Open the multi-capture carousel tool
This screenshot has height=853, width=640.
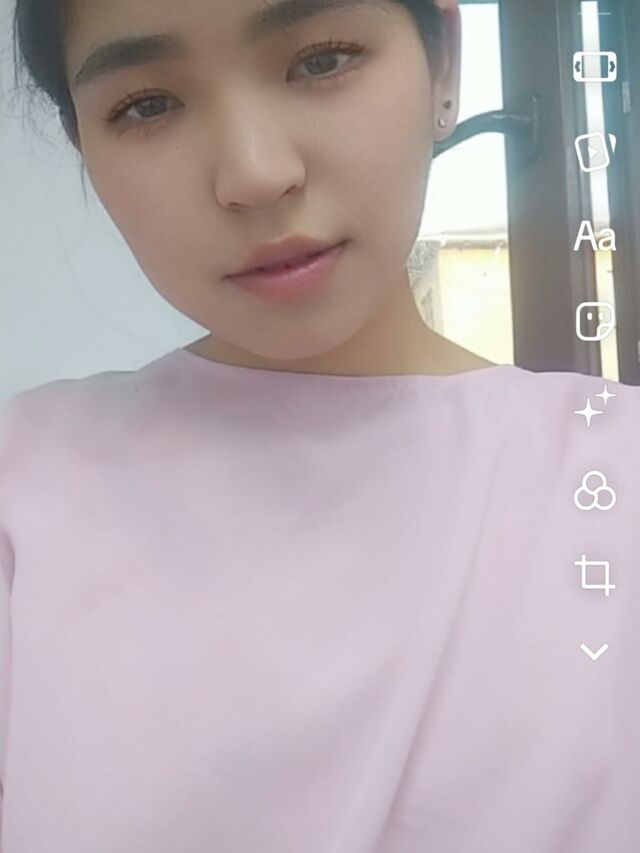[594, 67]
